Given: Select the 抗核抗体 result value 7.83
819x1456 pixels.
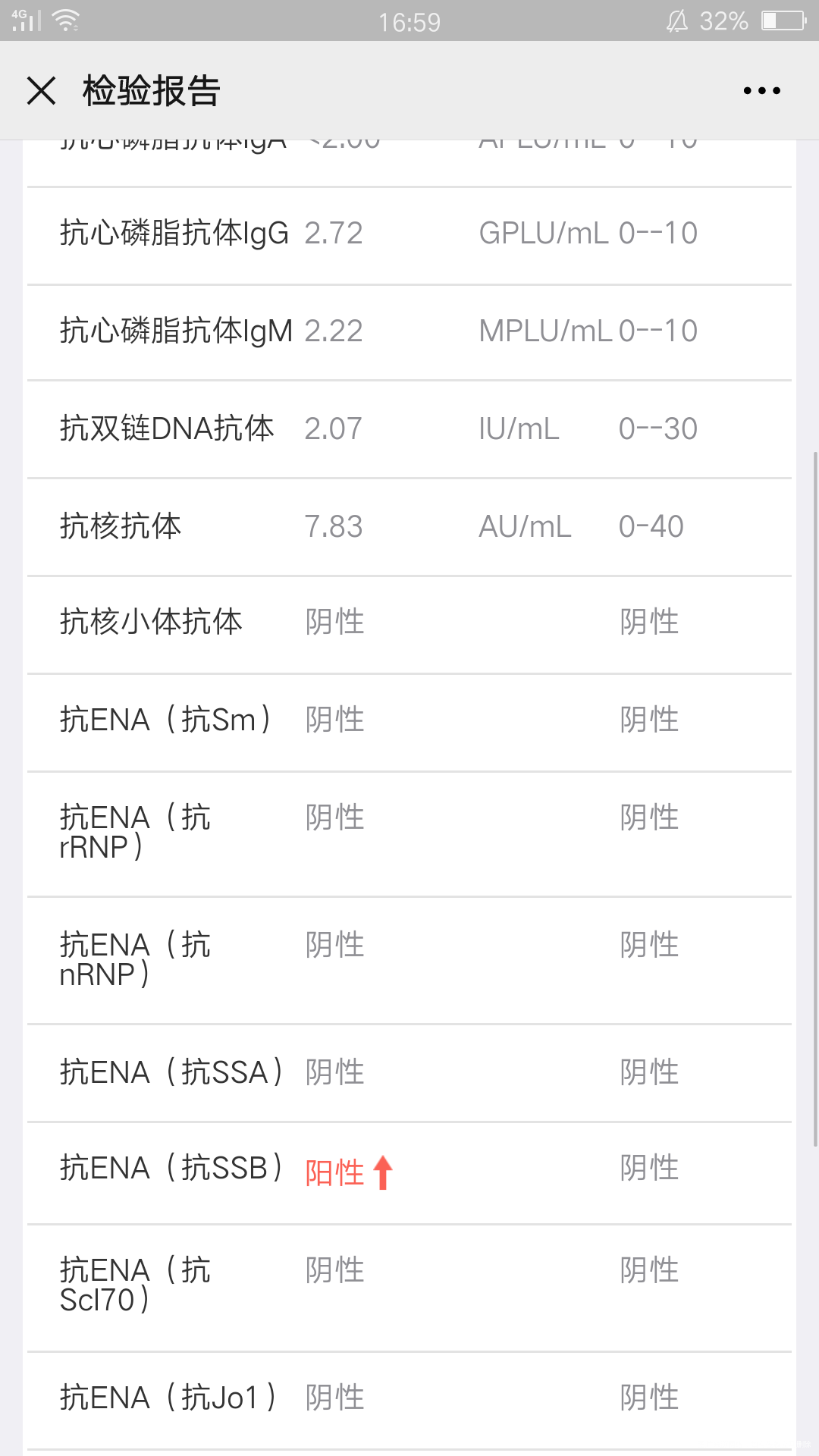Looking at the screenshot, I should point(333,526).
